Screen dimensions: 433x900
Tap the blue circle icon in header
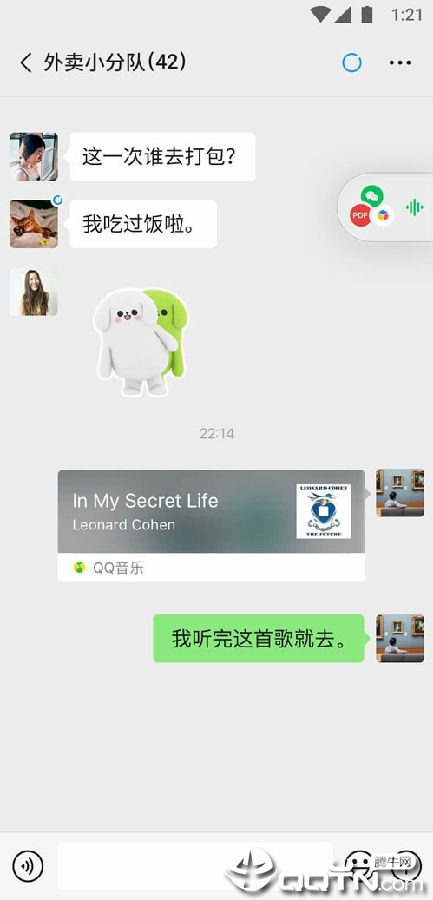(x=352, y=63)
